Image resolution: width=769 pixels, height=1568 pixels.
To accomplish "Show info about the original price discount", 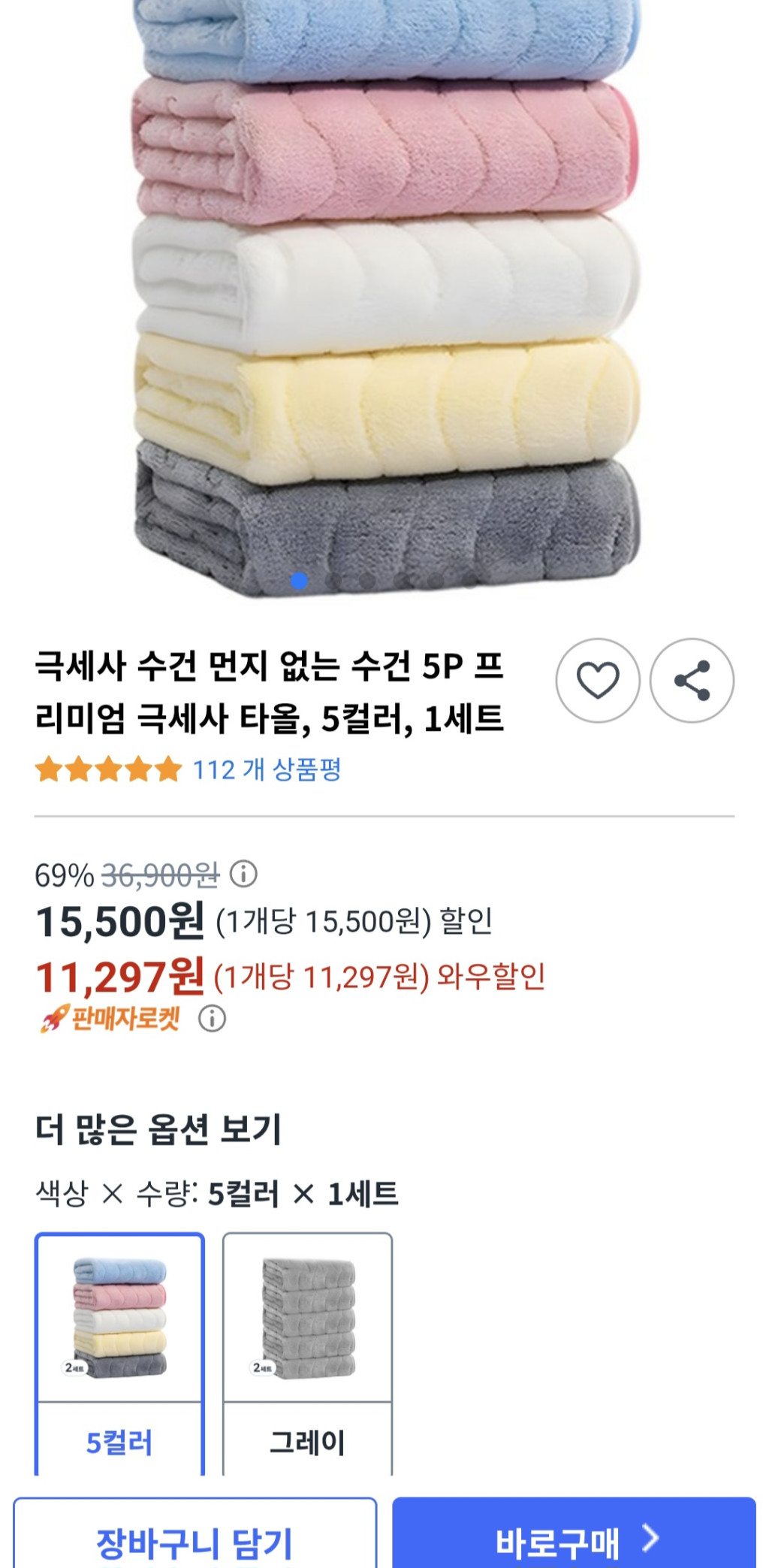I will pyautogui.click(x=243, y=874).
